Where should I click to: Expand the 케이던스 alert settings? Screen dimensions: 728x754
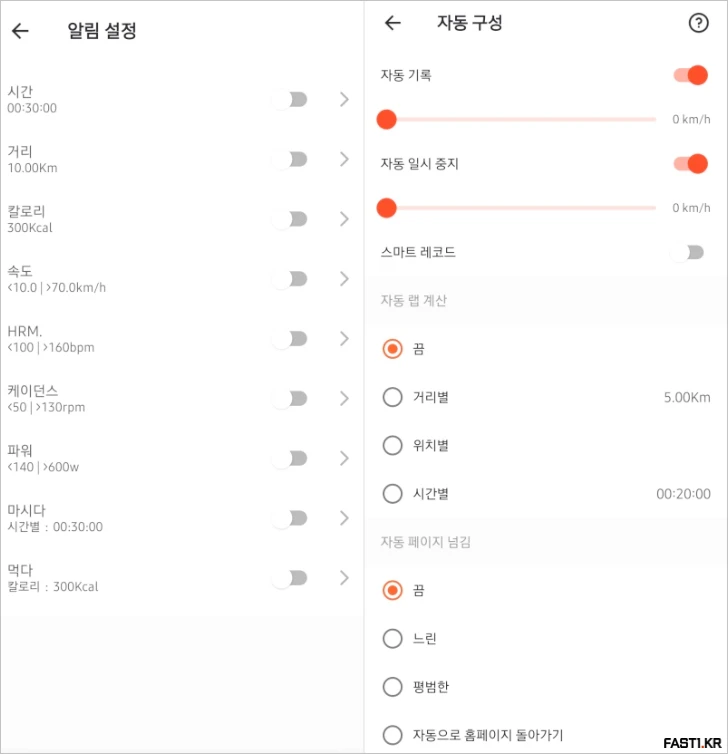click(x=344, y=398)
